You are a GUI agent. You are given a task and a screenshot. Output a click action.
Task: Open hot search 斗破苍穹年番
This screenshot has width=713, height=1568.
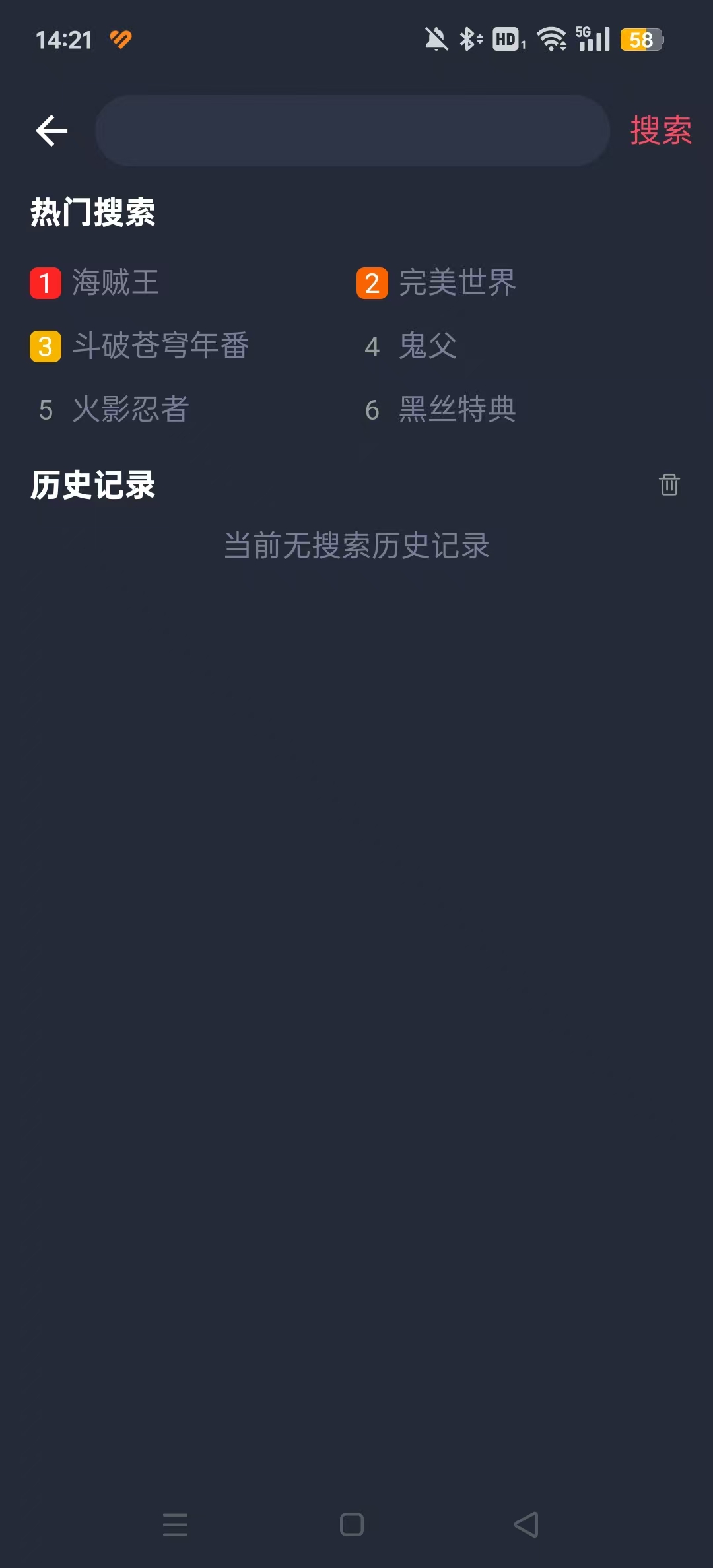[x=160, y=346]
